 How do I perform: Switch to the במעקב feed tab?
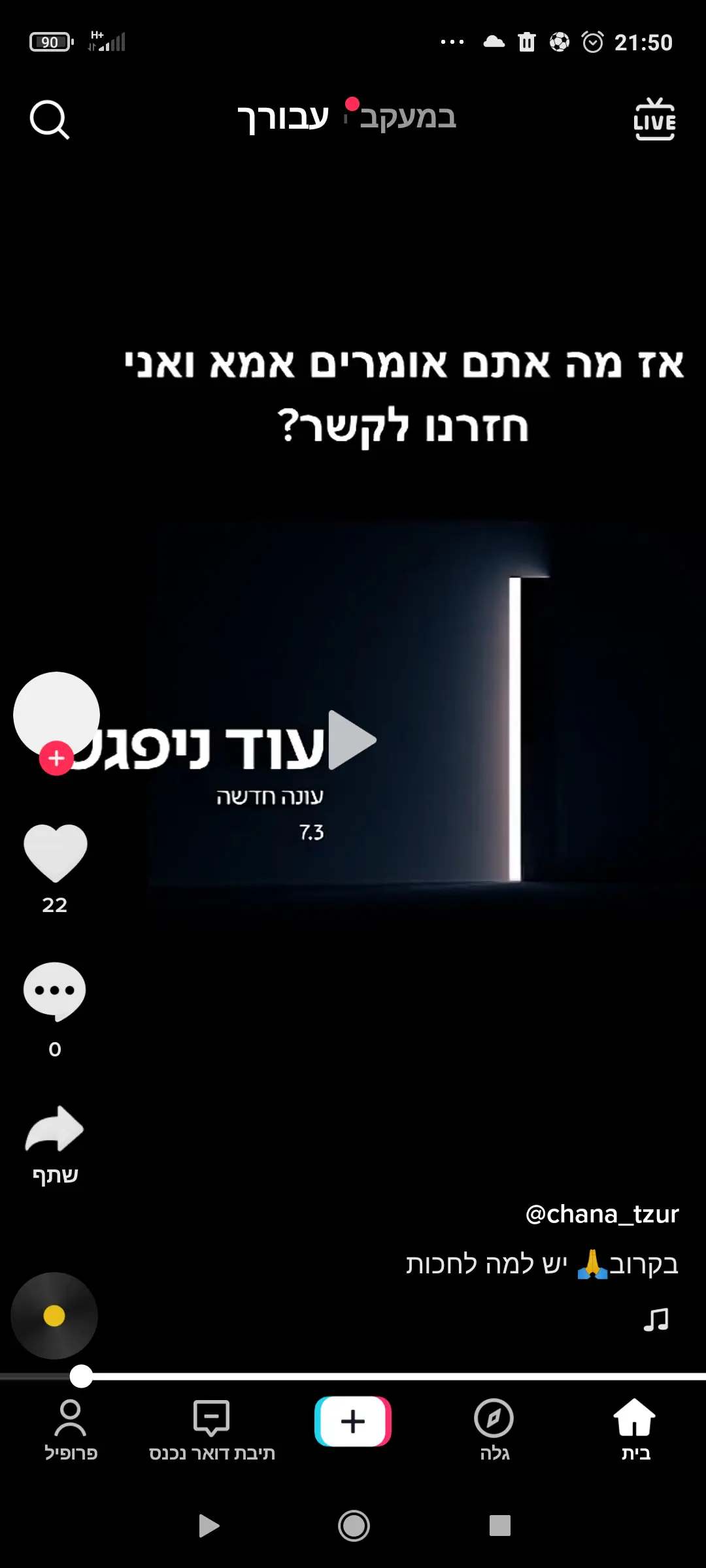click(407, 118)
